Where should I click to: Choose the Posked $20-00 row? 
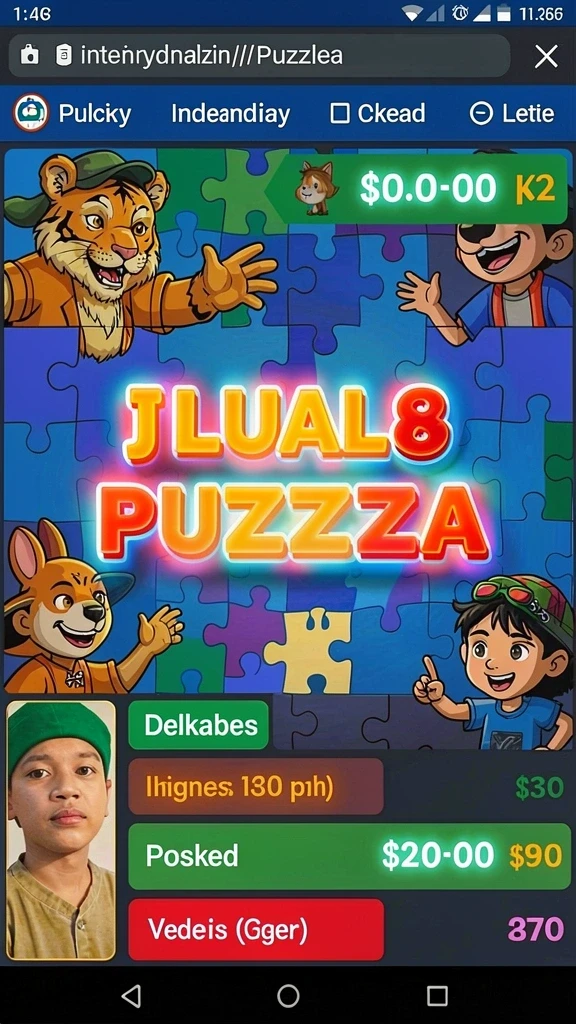click(349, 856)
